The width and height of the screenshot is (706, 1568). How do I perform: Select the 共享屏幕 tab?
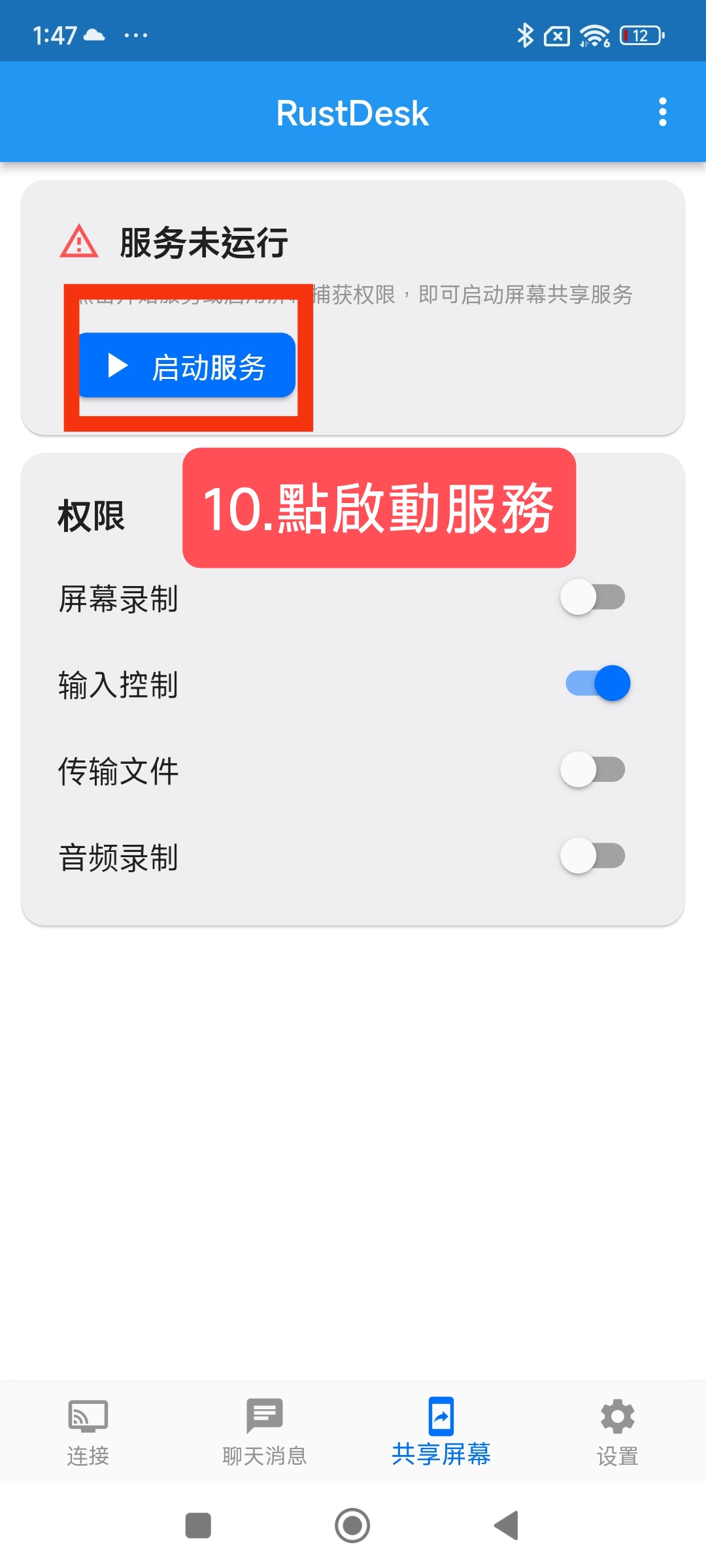[x=441, y=1432]
